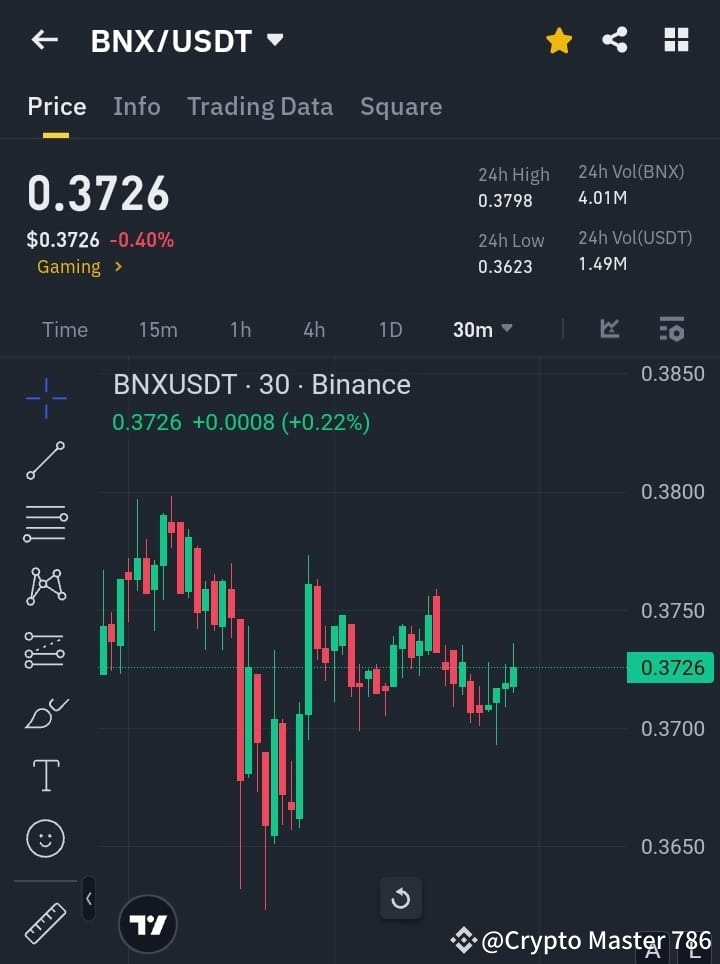Screen dimensions: 720x964
Task: Click the TradingView logo on the chart
Action: (148, 923)
